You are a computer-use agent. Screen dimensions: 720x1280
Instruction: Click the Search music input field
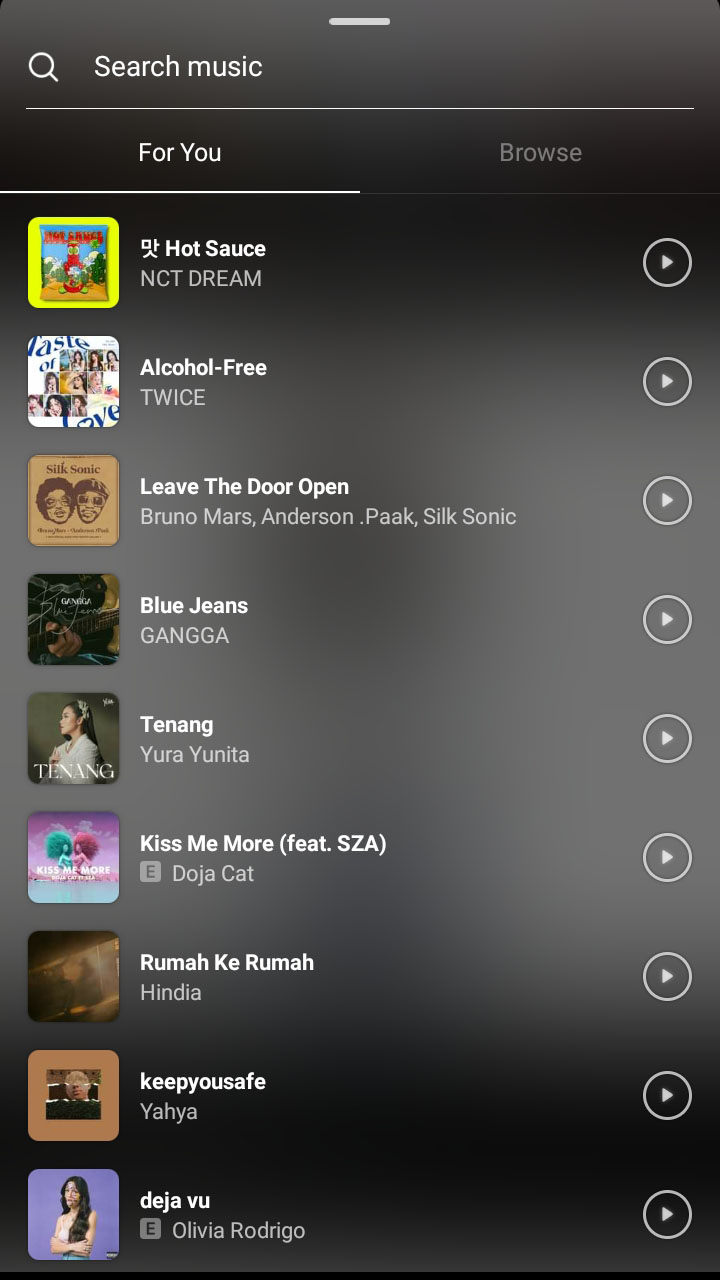[300, 66]
